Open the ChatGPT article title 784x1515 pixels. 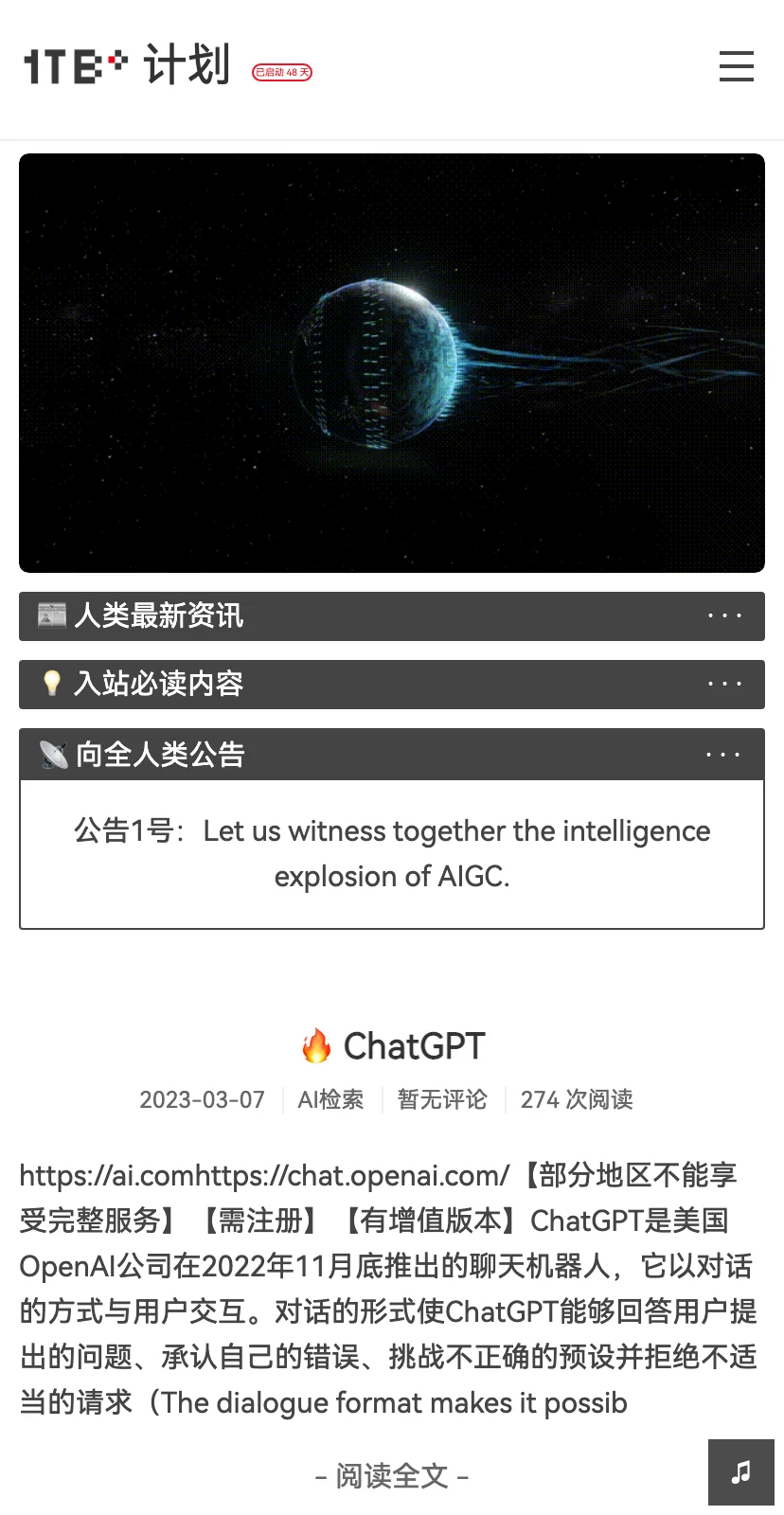[413, 1046]
